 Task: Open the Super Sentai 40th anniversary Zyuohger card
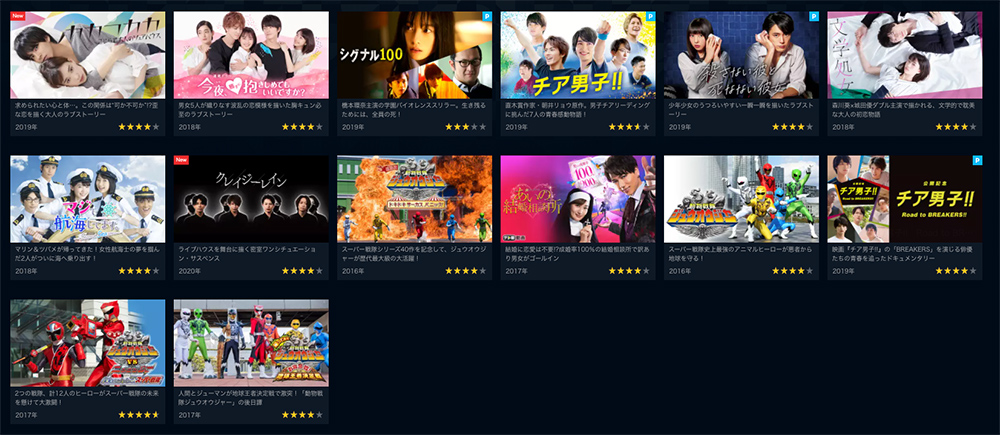point(414,198)
